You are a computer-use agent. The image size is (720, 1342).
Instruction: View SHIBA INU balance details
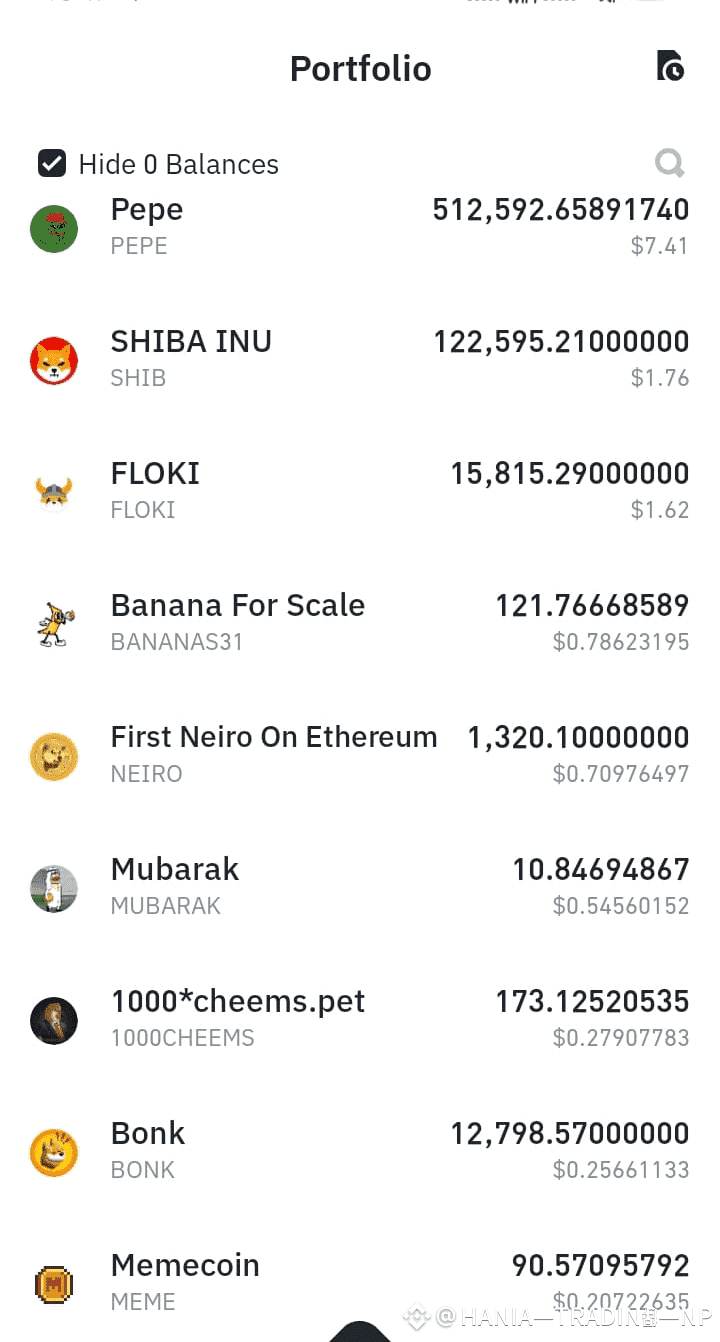(360, 361)
